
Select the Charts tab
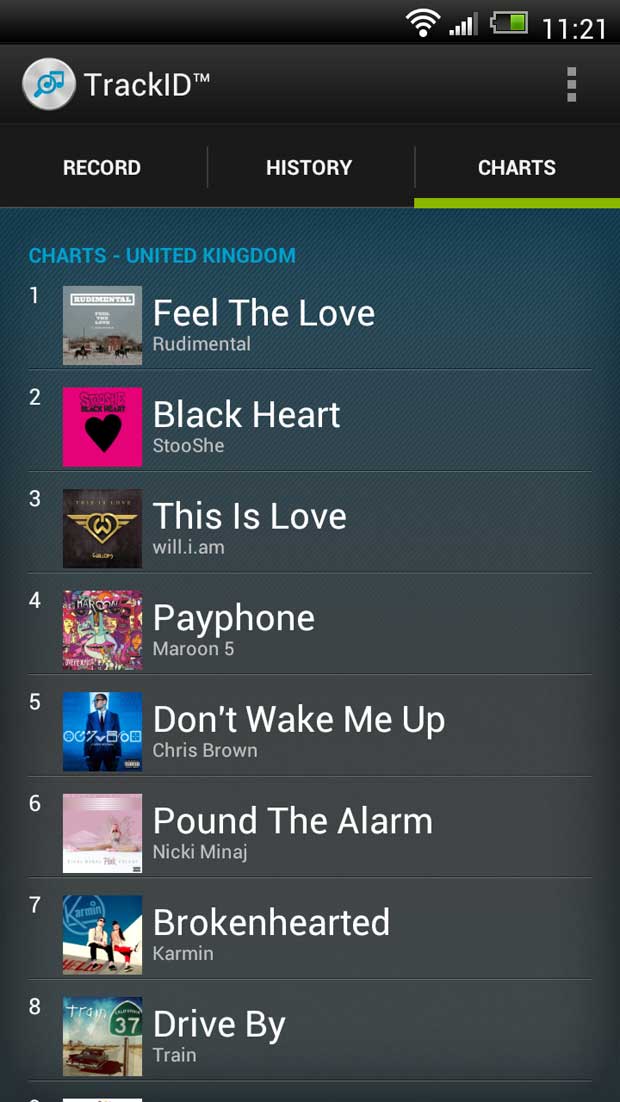[516, 168]
